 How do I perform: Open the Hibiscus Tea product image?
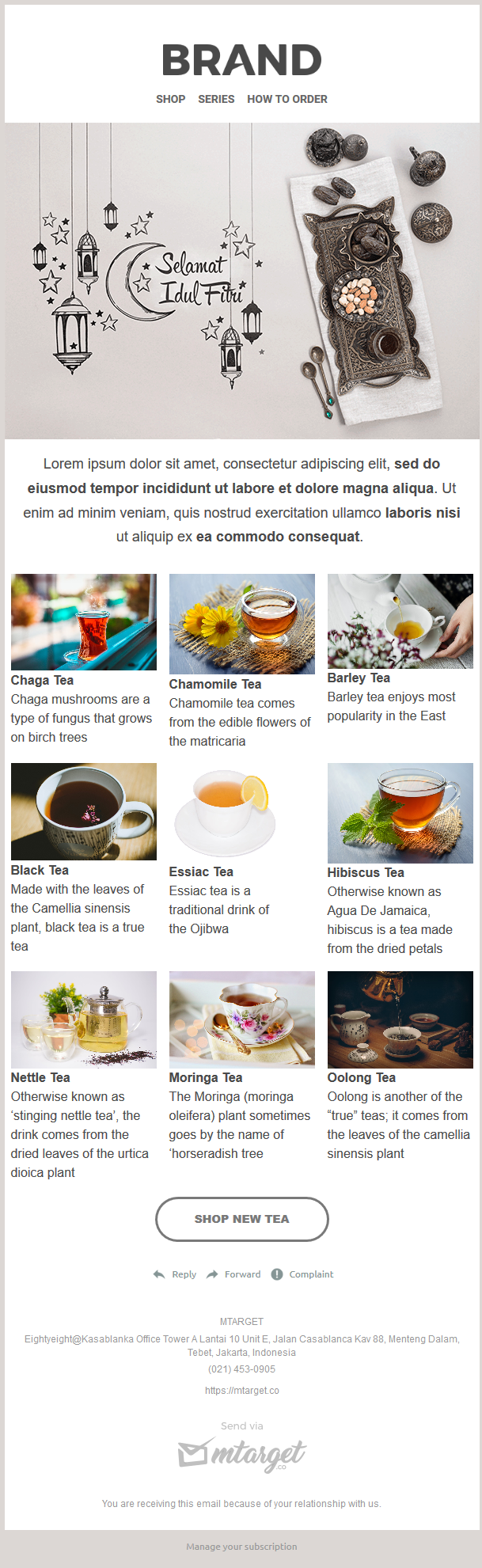400,813
